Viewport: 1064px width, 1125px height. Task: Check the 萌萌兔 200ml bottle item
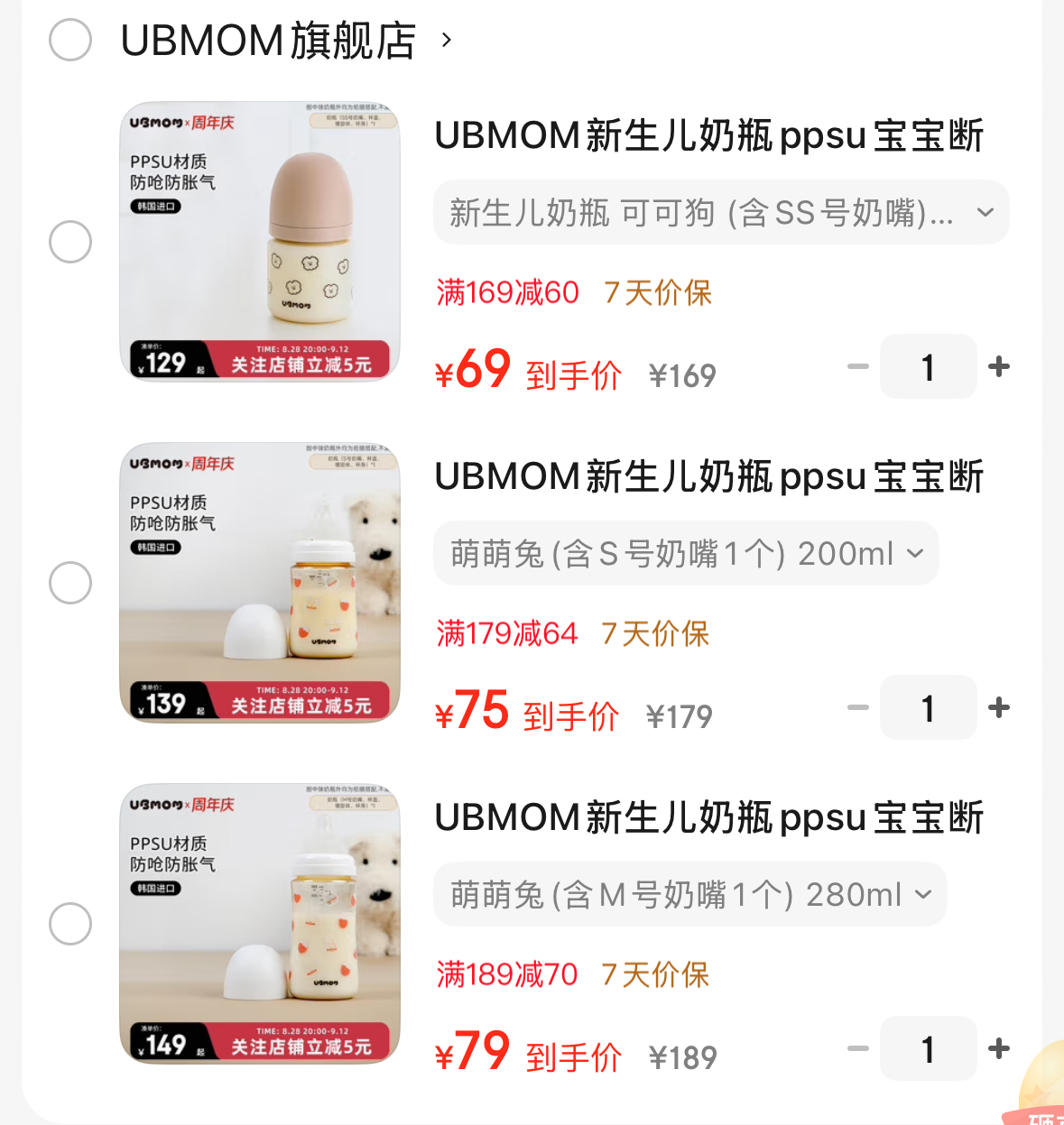tap(69, 583)
